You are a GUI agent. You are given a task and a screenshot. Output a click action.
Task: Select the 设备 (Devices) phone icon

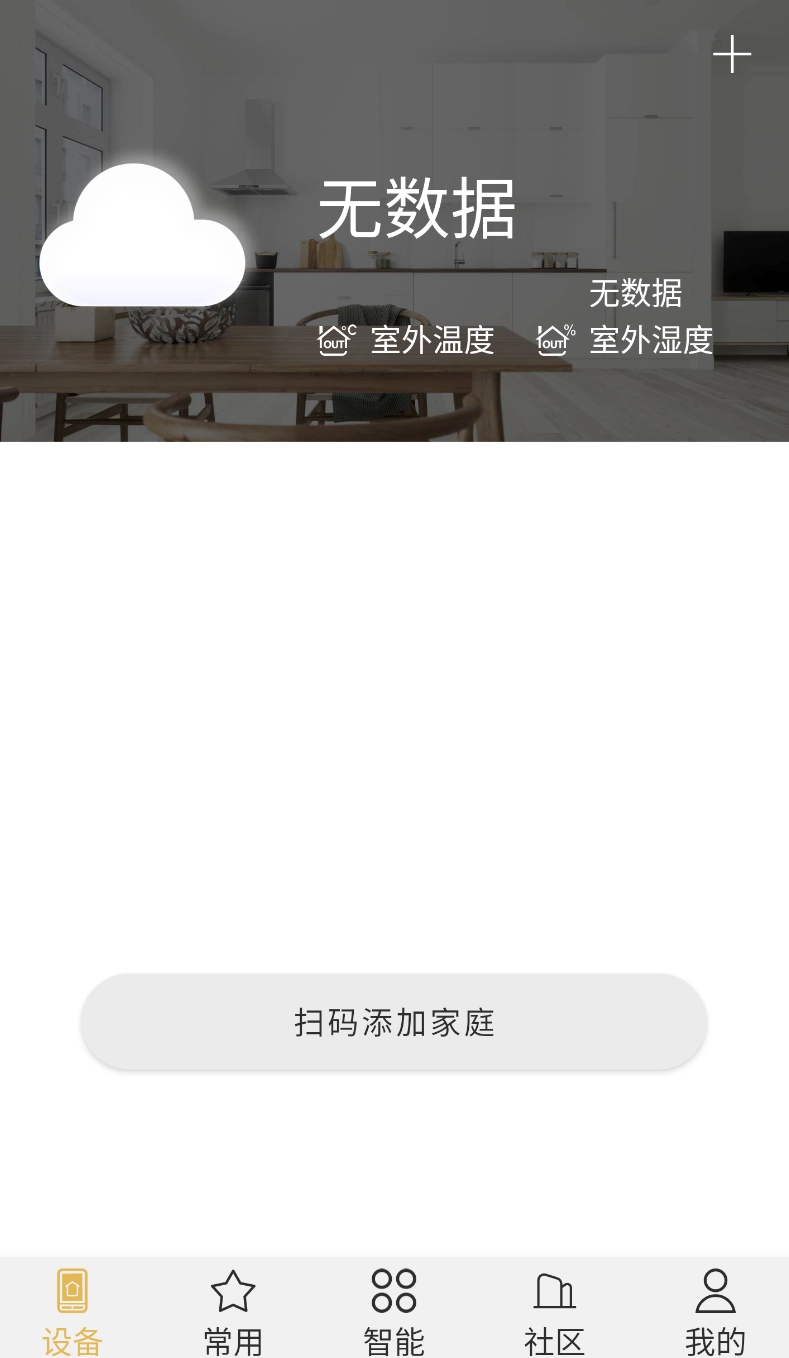point(72,1291)
